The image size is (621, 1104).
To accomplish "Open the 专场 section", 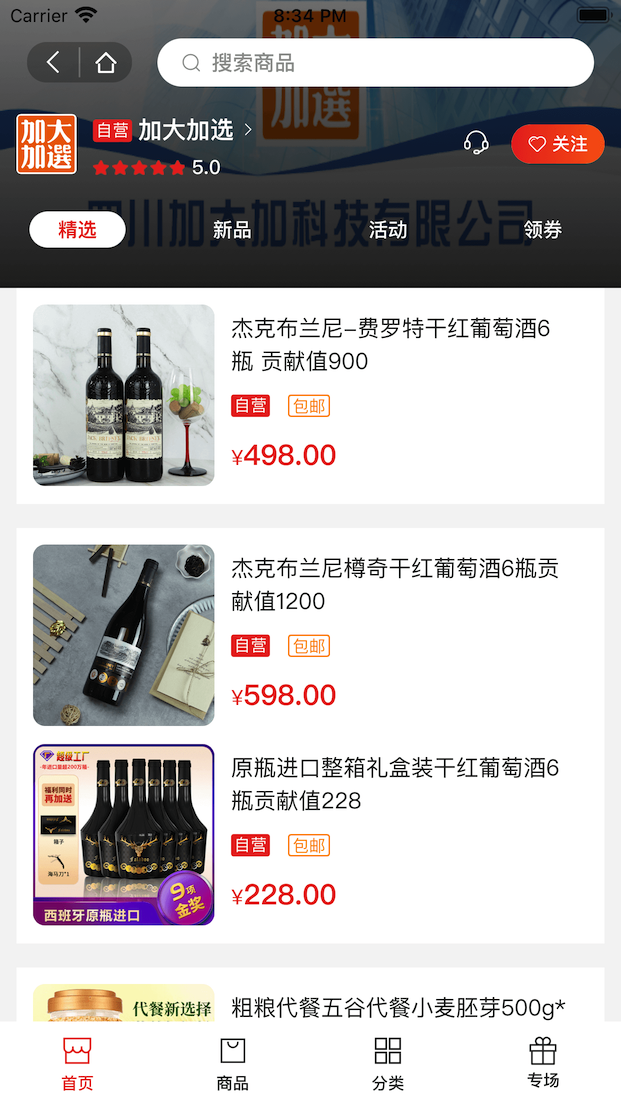I will [x=543, y=1063].
